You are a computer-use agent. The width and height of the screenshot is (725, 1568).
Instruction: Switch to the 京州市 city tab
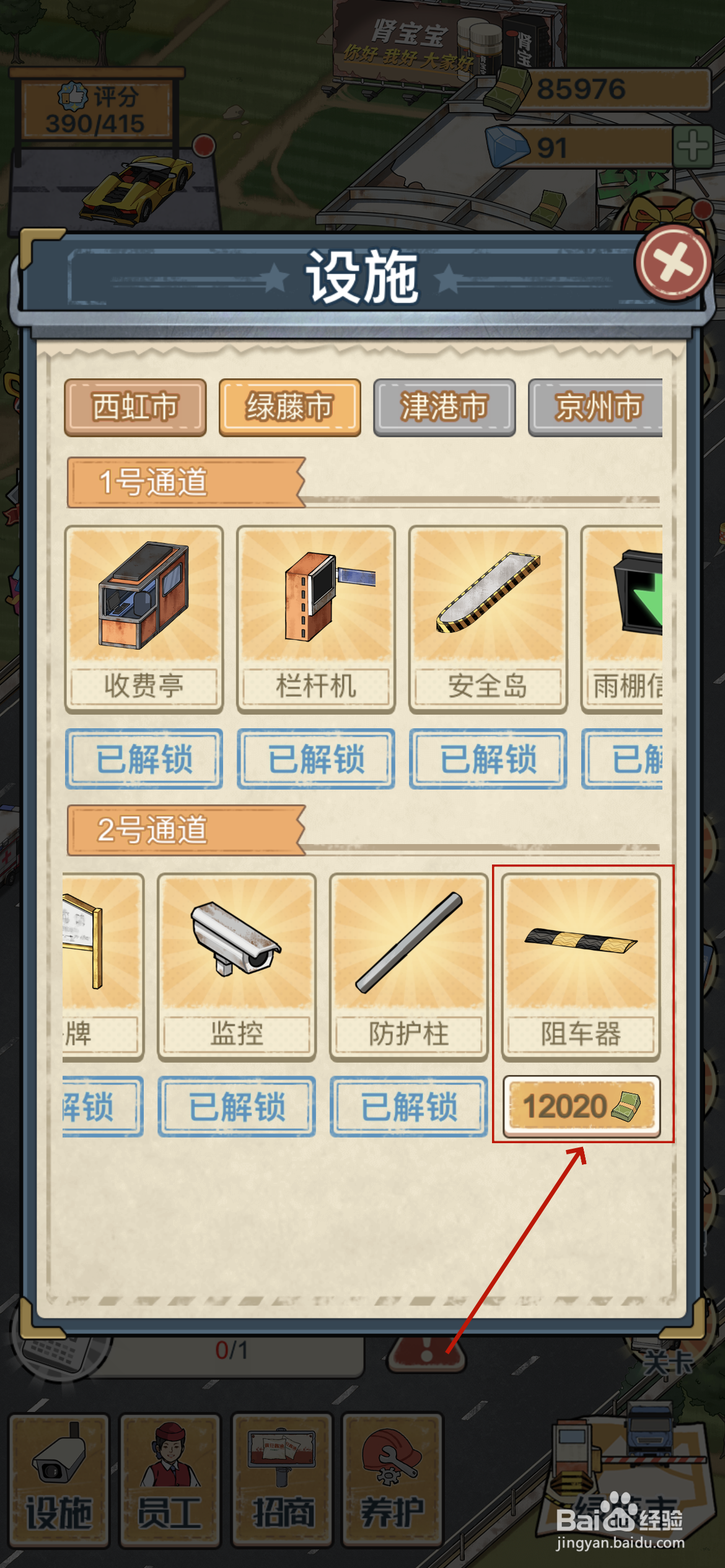pyautogui.click(x=599, y=407)
